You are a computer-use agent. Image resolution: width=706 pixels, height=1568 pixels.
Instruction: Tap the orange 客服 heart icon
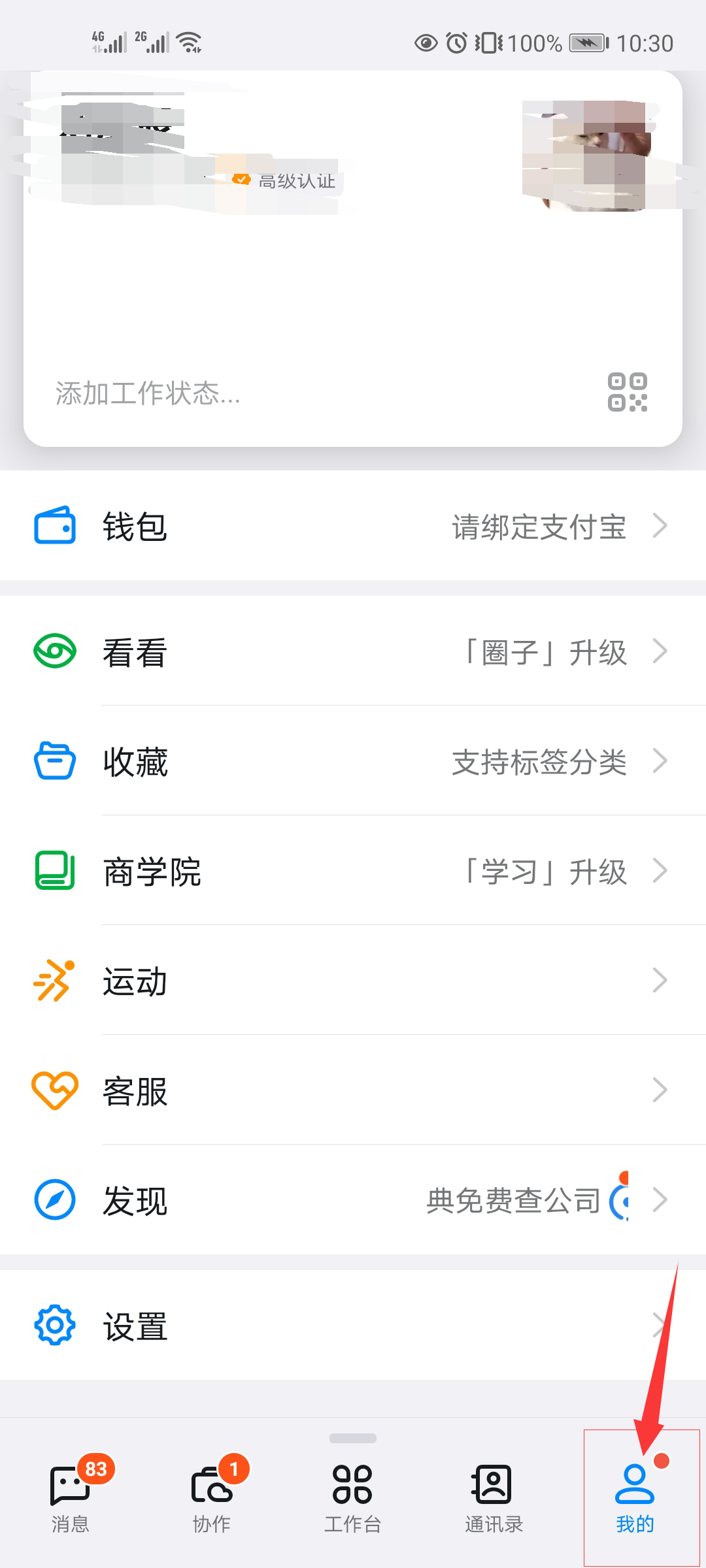coord(54,1090)
